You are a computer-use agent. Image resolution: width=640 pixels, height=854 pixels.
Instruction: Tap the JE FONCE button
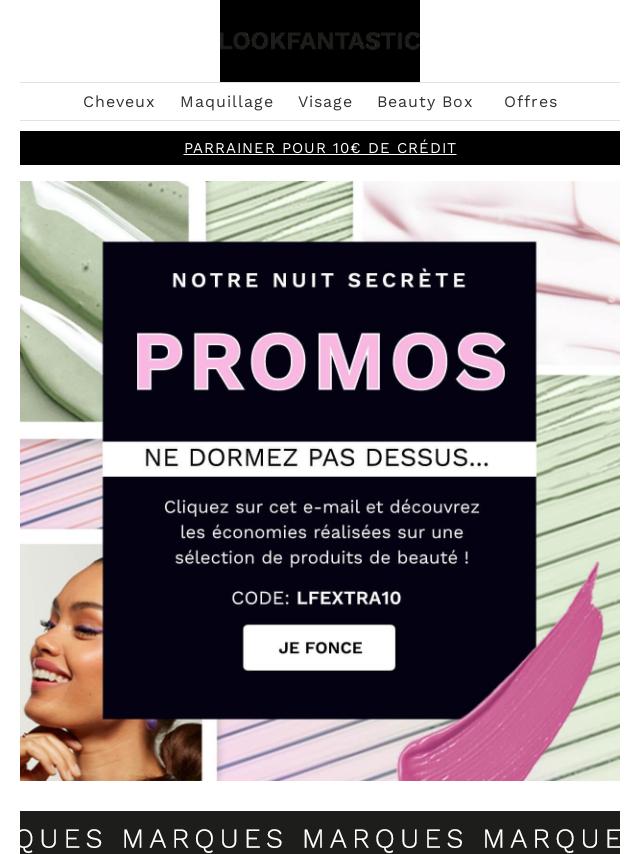point(320,648)
